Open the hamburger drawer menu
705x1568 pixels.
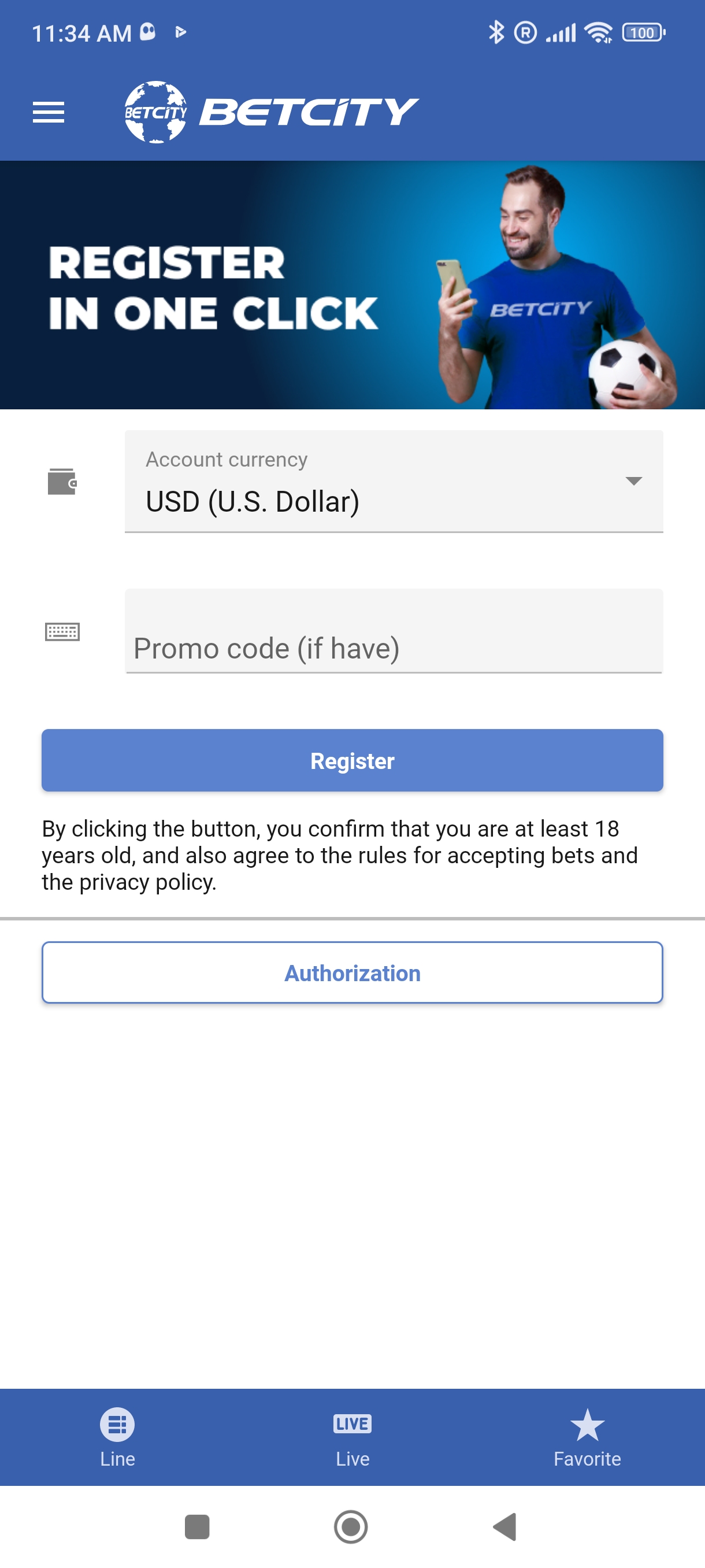(x=48, y=113)
